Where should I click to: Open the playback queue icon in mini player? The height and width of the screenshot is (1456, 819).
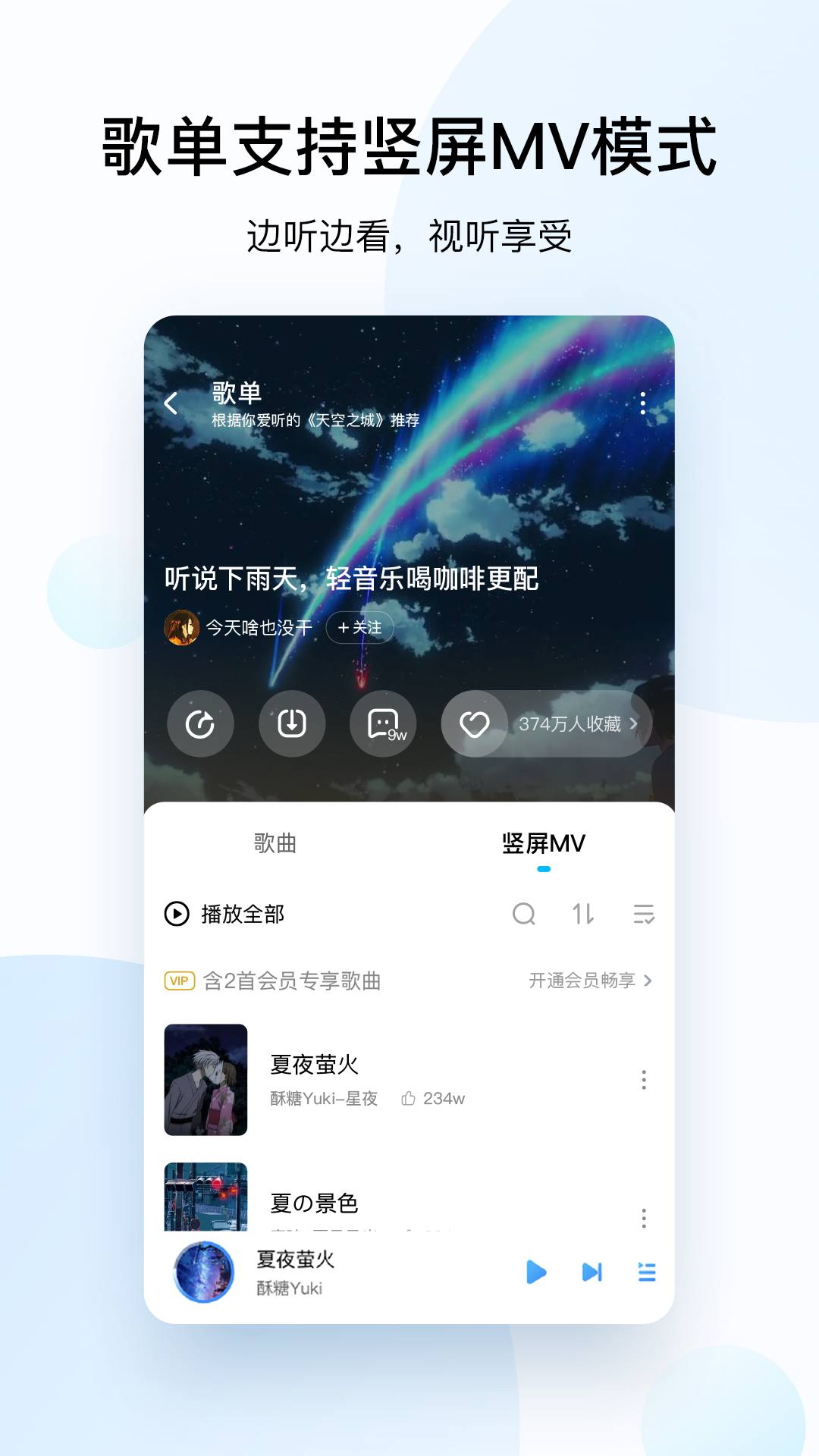[647, 1273]
